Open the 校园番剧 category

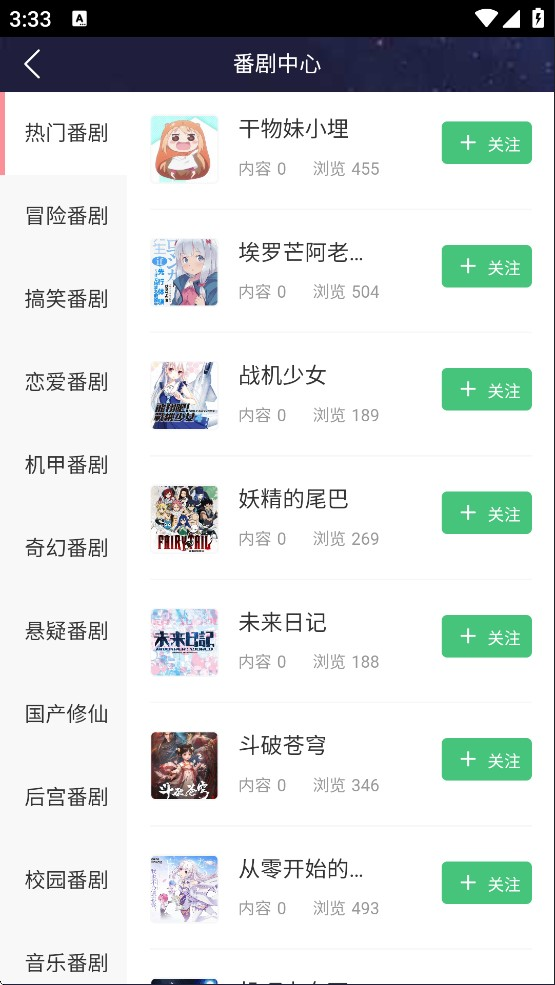pos(66,879)
